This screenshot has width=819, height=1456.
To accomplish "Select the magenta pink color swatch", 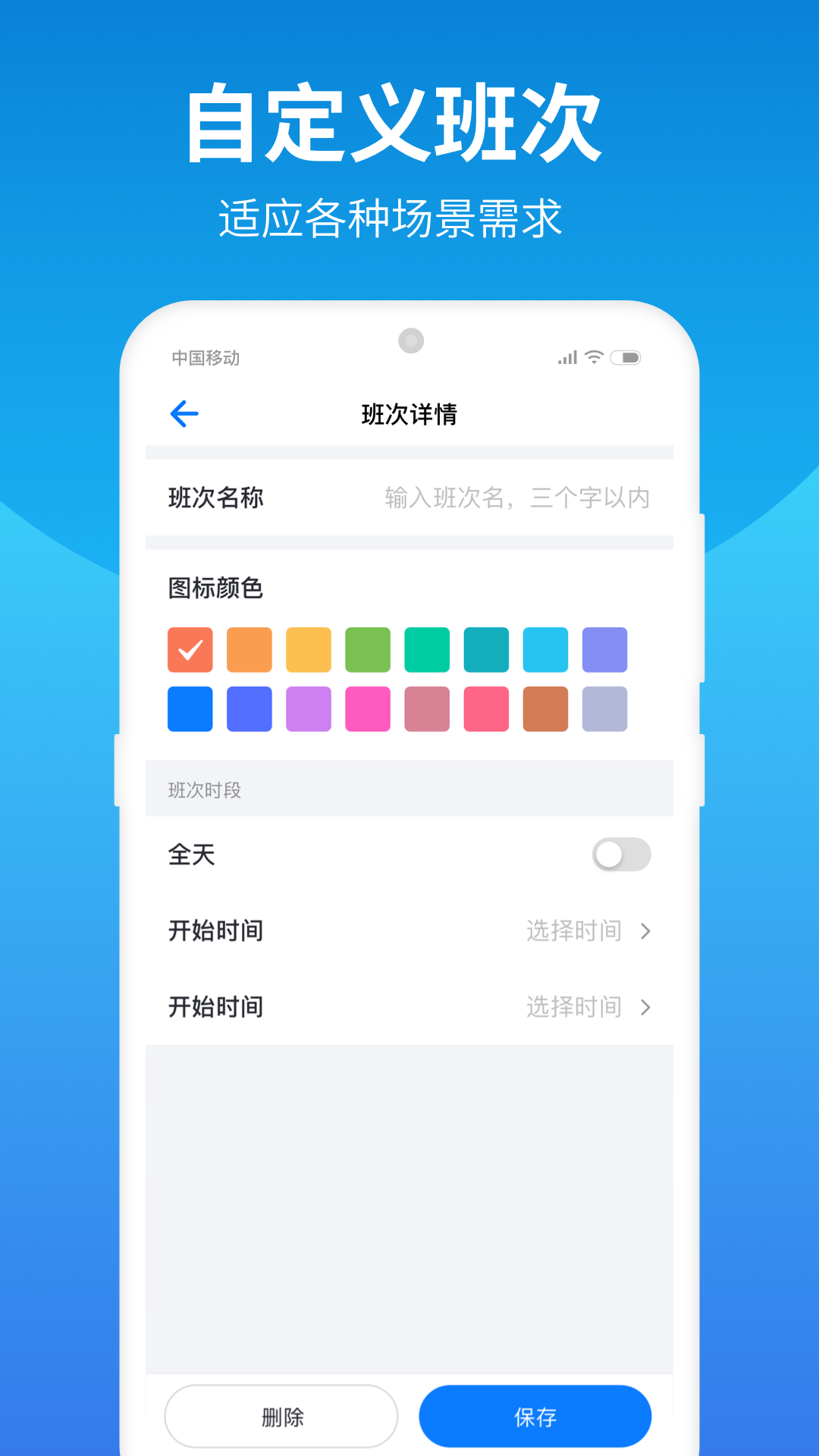I will (x=368, y=708).
